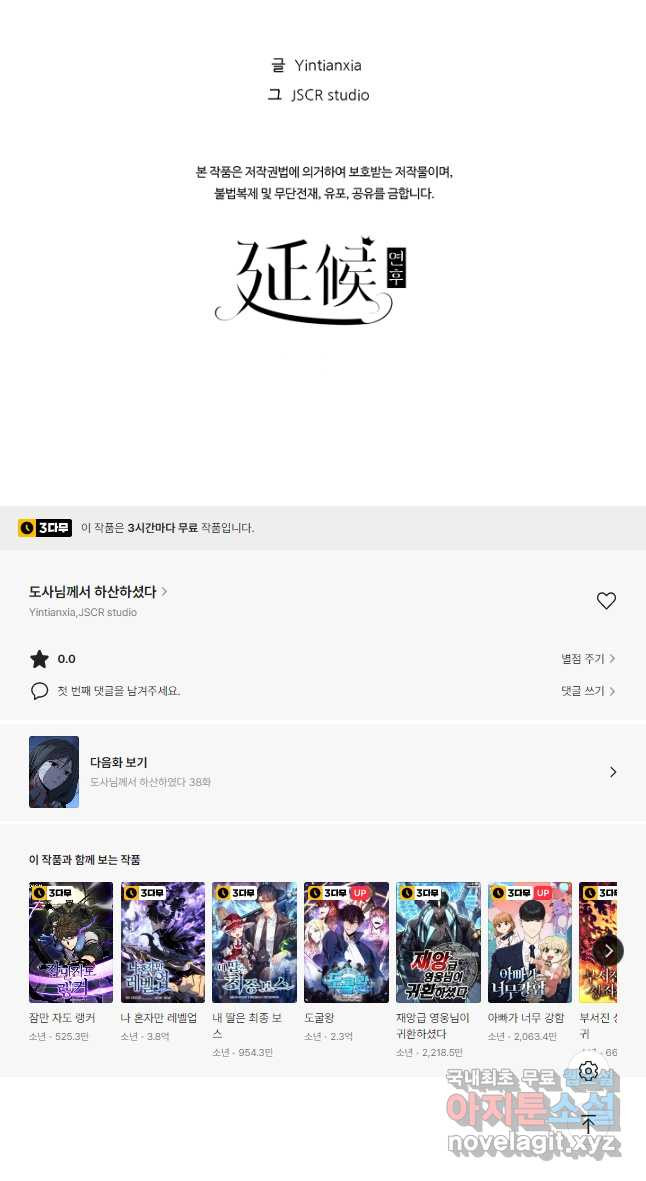The height and width of the screenshot is (1181, 646).
Task: Open the 아빠가 너무 강함 card
Action: [x=530, y=942]
